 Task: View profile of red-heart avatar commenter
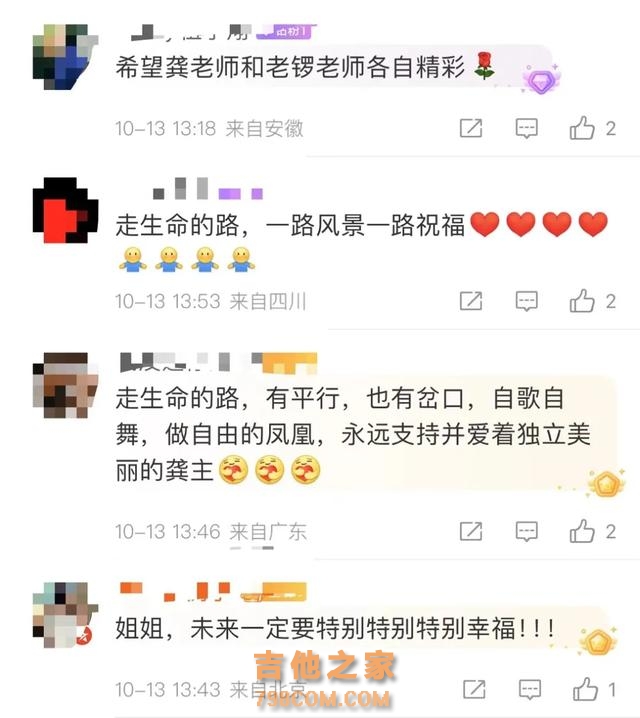65,209
